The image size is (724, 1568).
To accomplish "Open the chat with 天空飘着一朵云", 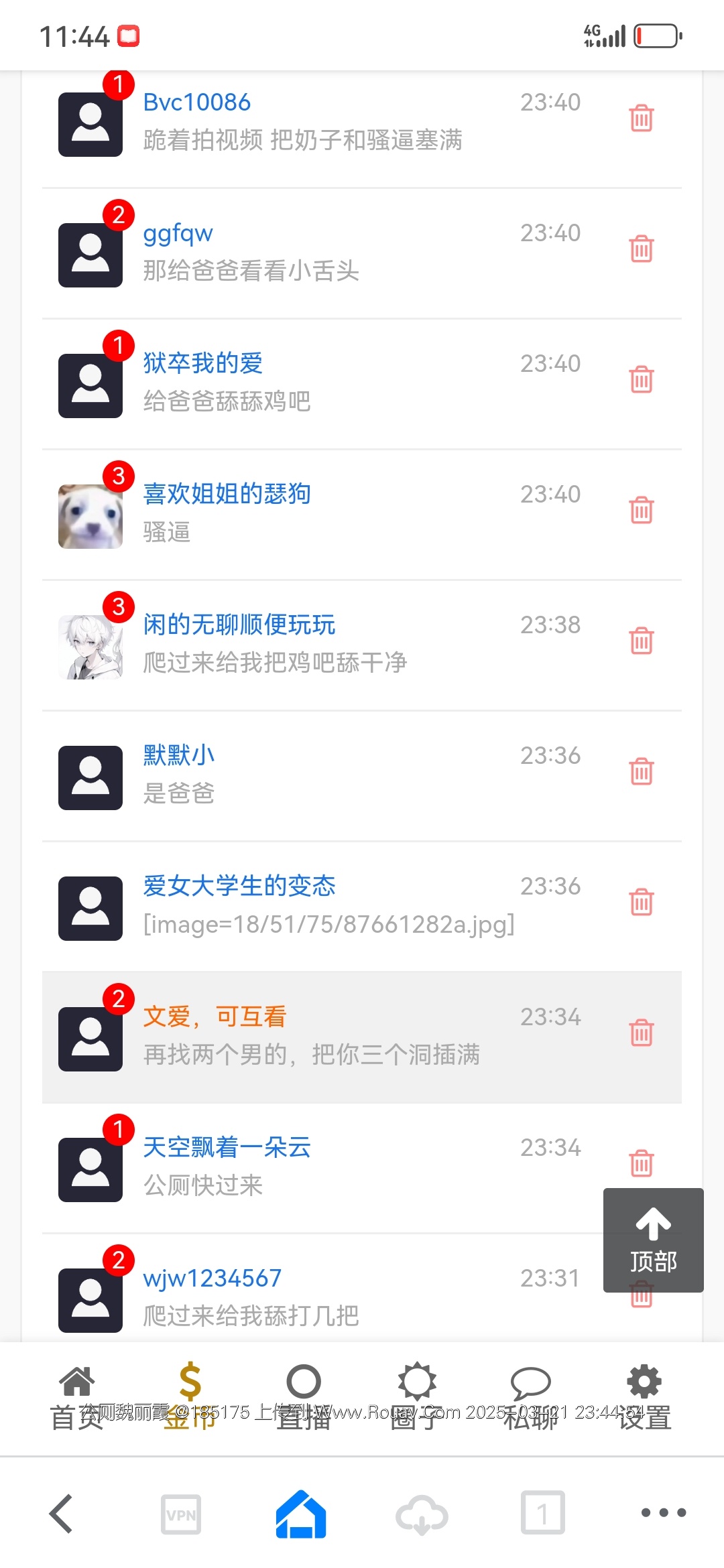I will [x=302, y=1167].
